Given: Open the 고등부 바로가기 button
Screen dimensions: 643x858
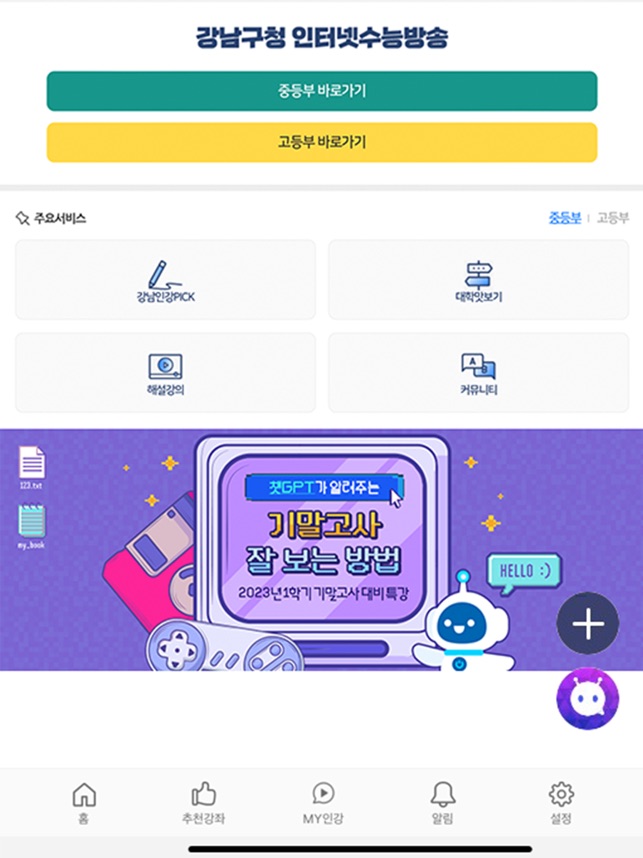Looking at the screenshot, I should coord(321,142).
